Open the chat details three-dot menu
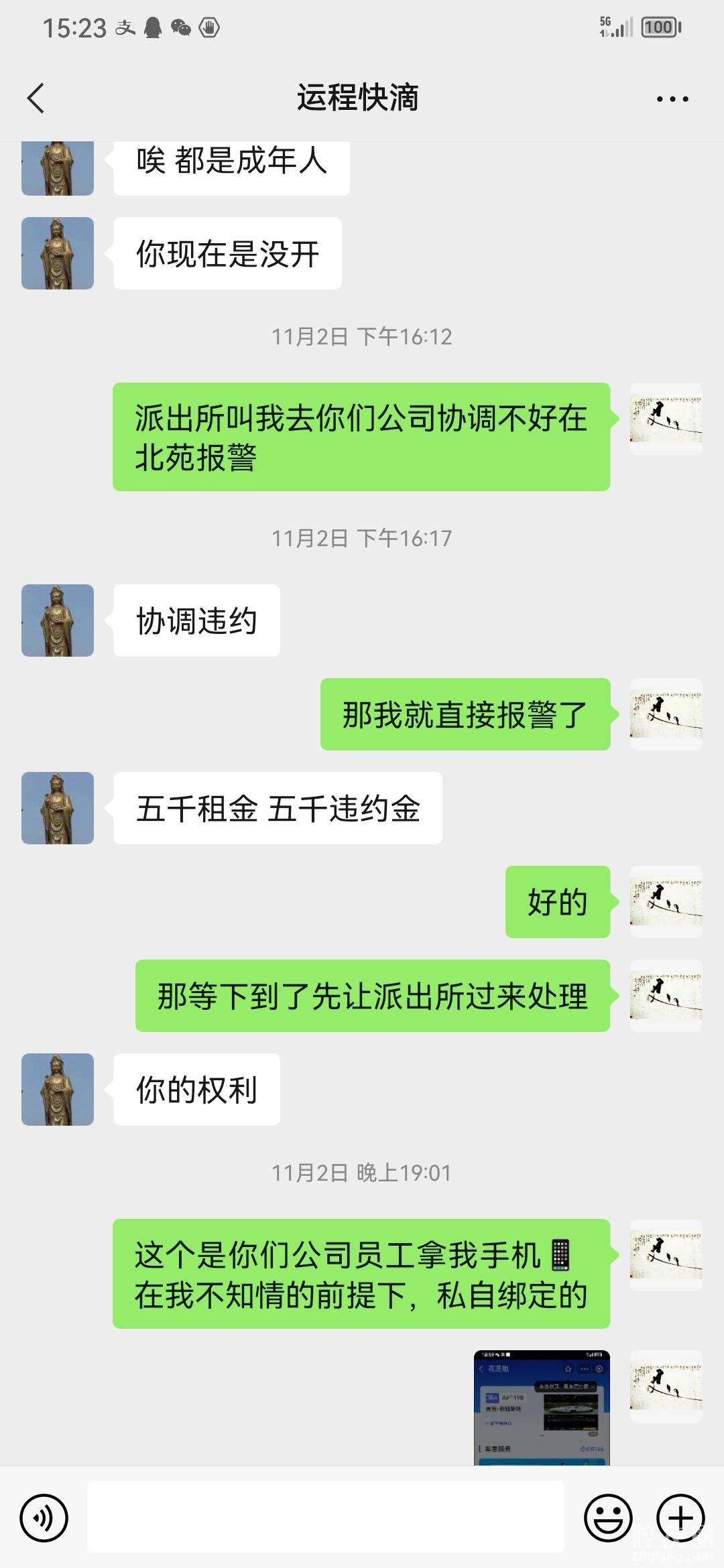This screenshot has width=724, height=1568. tap(672, 99)
